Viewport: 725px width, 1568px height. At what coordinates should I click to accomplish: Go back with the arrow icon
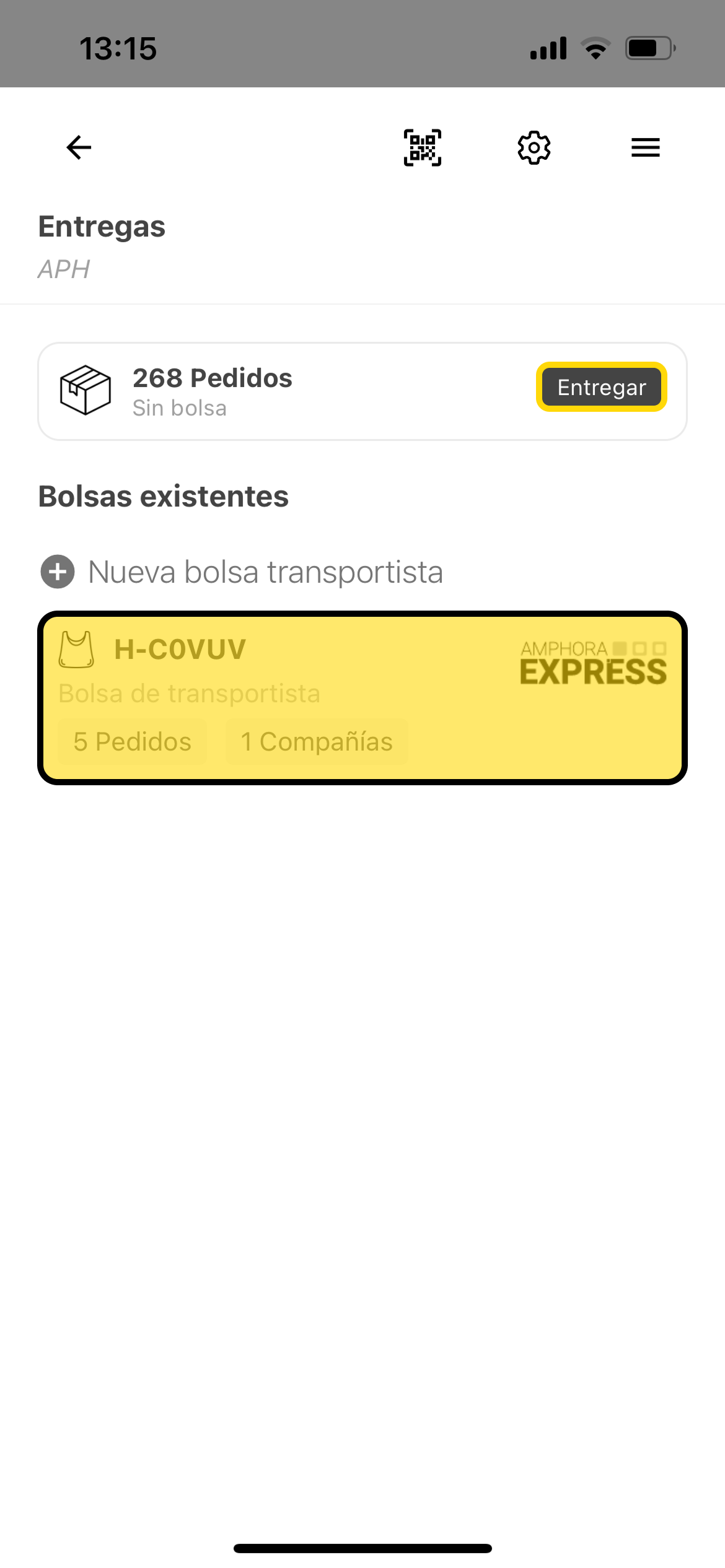coord(79,147)
